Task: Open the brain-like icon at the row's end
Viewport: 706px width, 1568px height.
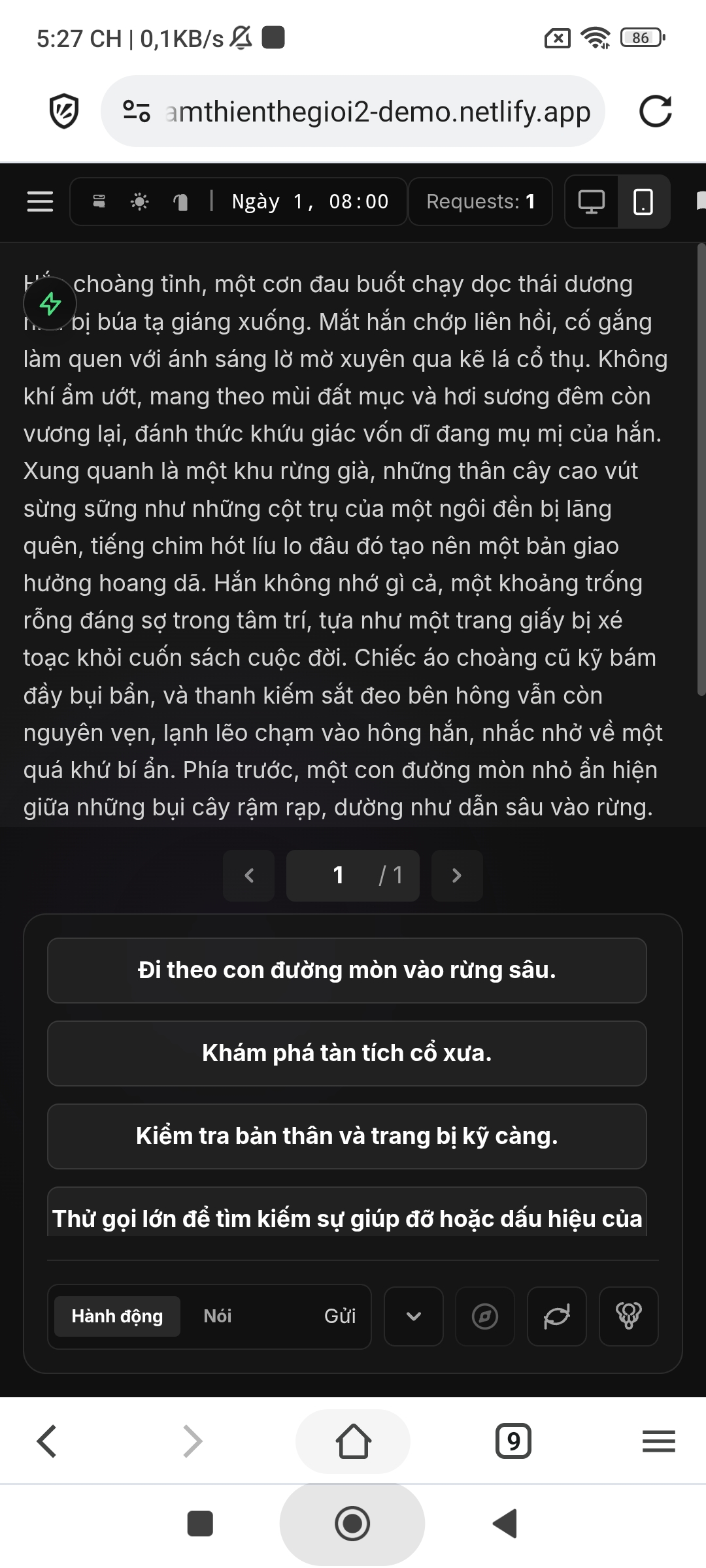Action: pyautogui.click(x=629, y=1316)
